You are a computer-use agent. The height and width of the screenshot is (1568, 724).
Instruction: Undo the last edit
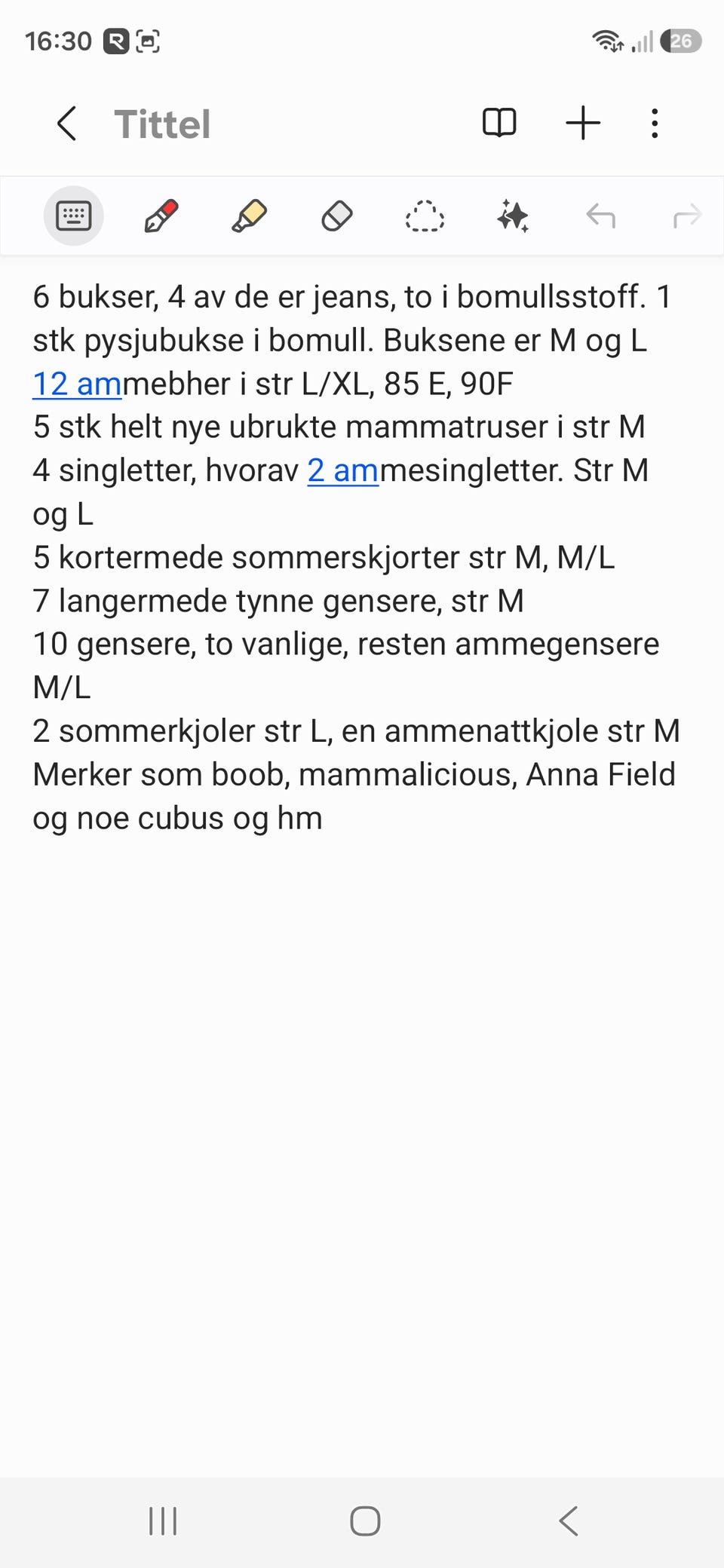[x=601, y=216]
